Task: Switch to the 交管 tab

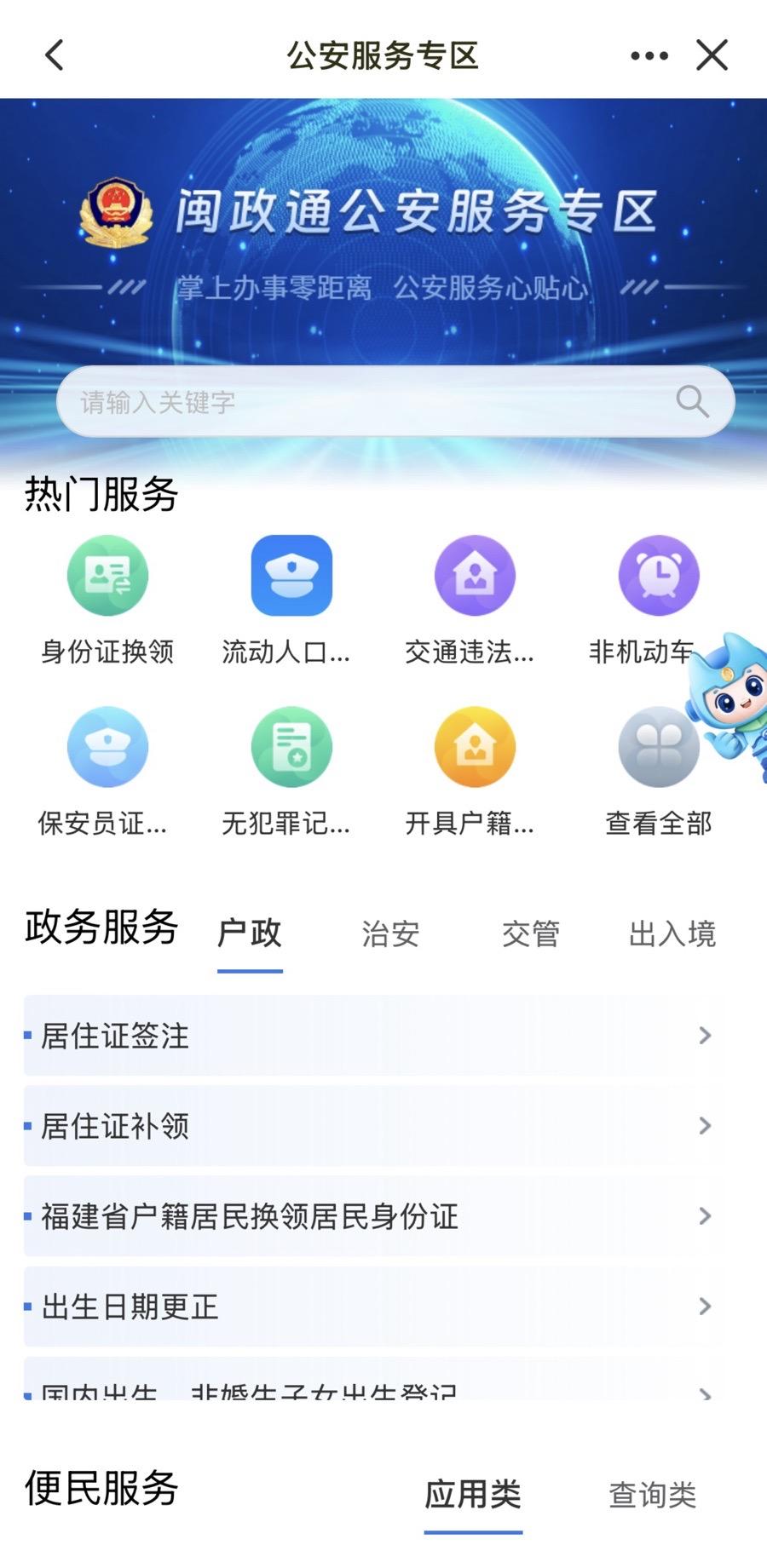Action: (x=530, y=933)
